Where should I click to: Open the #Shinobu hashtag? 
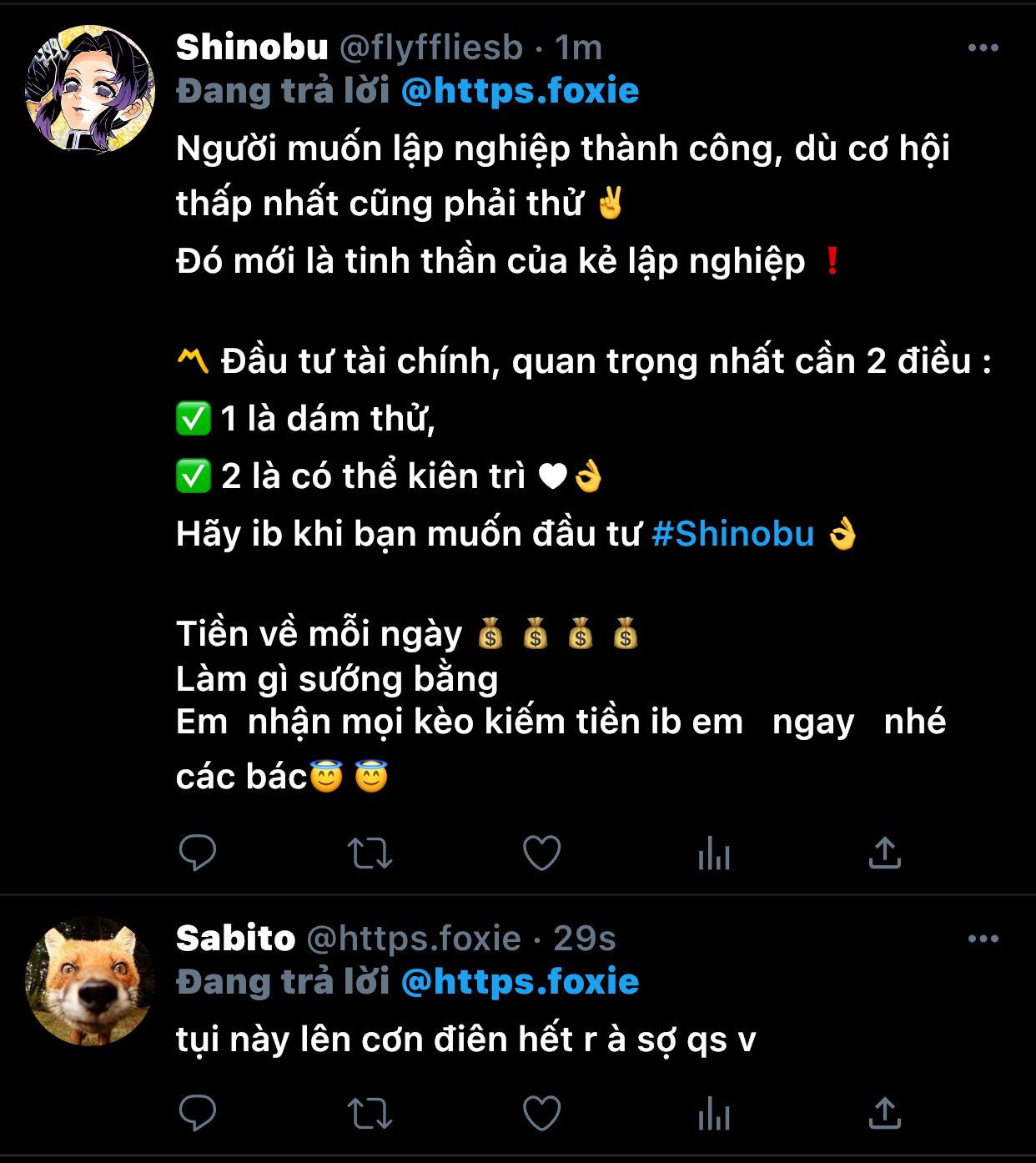tap(732, 534)
